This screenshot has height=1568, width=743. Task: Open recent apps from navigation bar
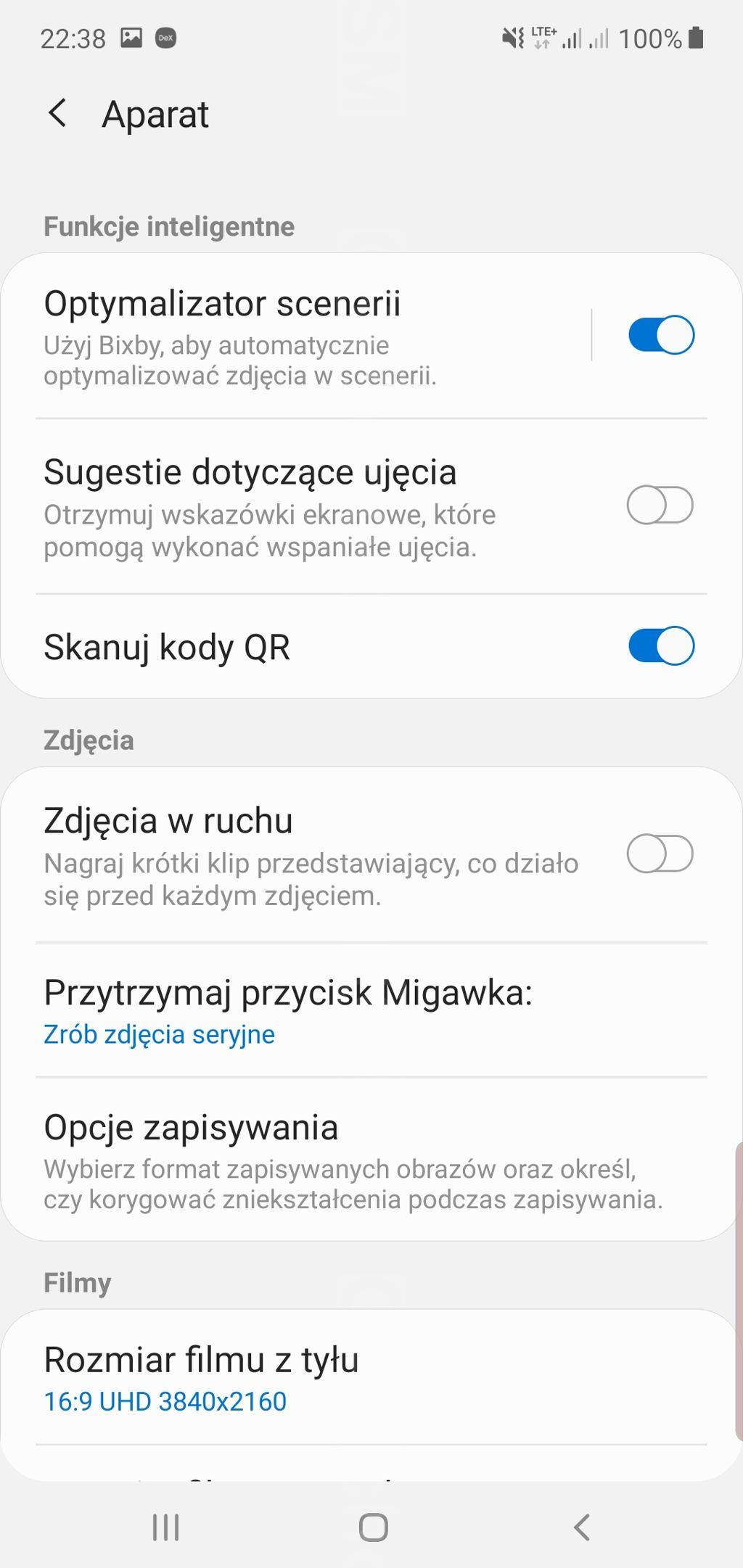[x=166, y=1527]
